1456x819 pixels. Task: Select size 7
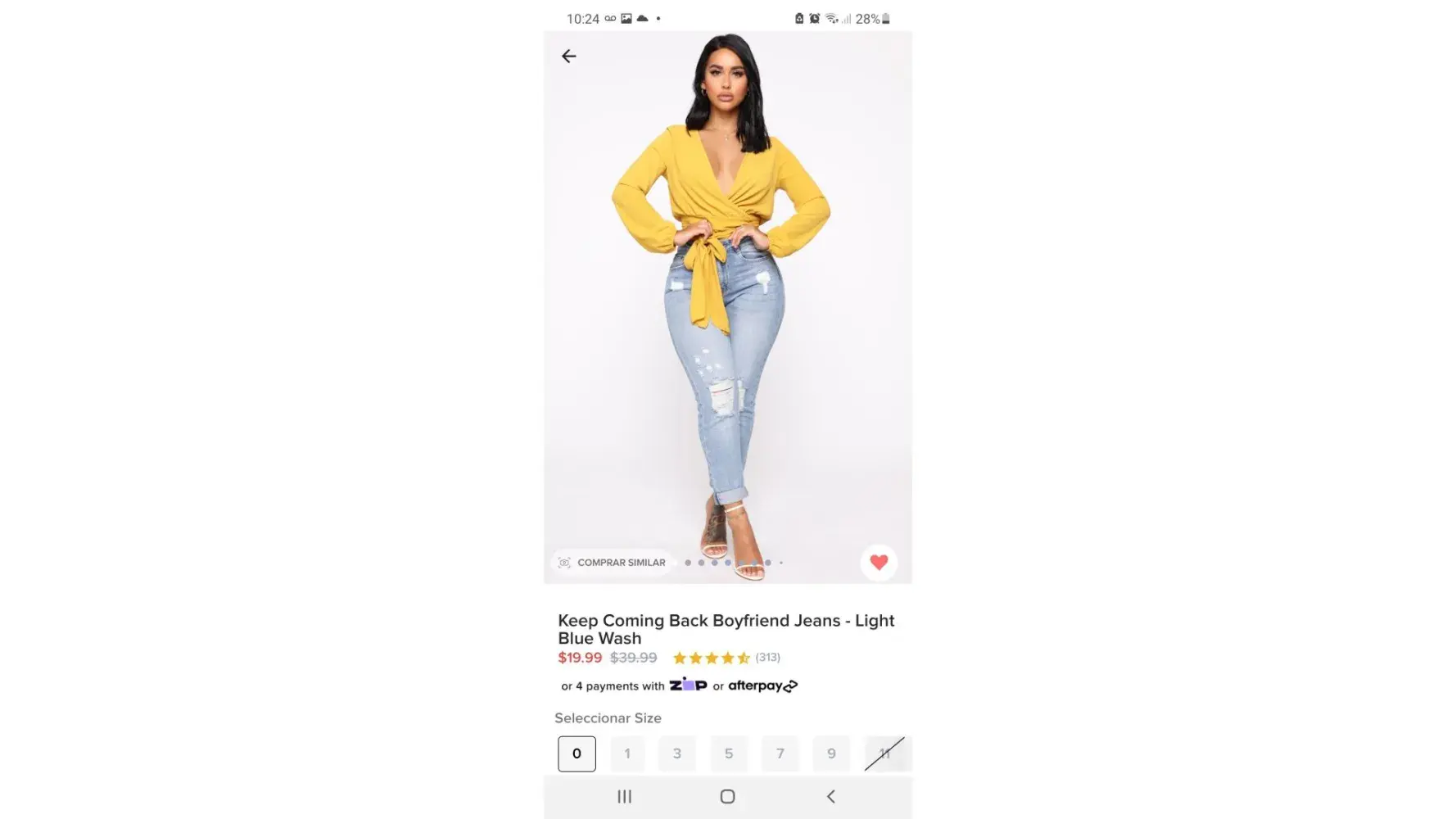click(780, 753)
